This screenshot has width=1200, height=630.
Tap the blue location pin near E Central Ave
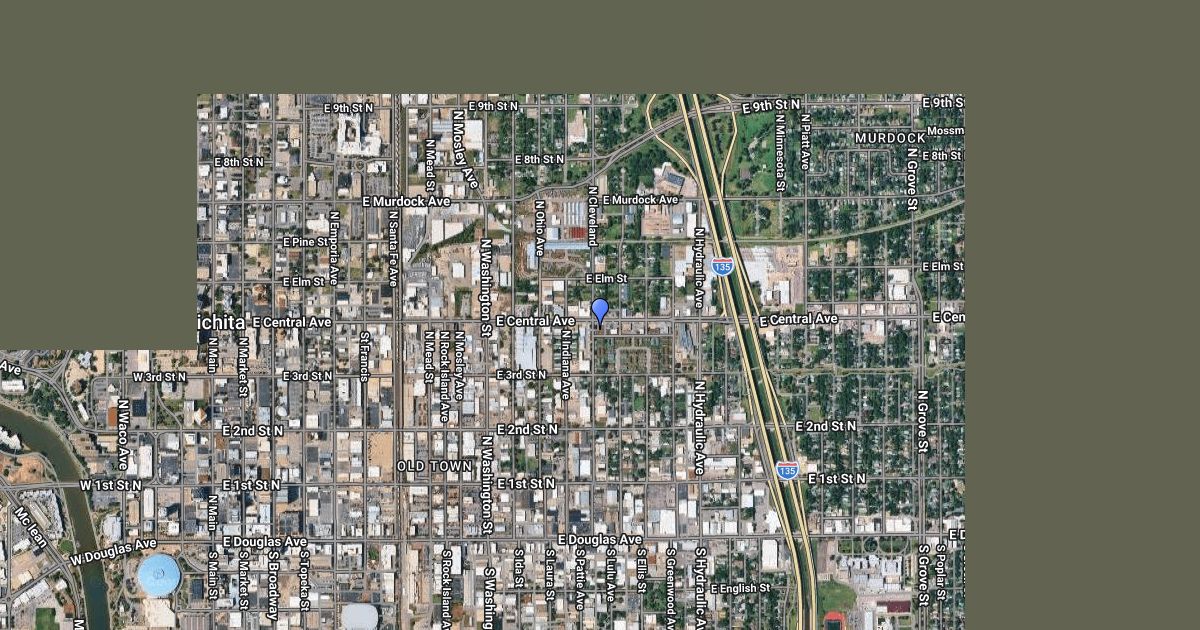(x=600, y=311)
